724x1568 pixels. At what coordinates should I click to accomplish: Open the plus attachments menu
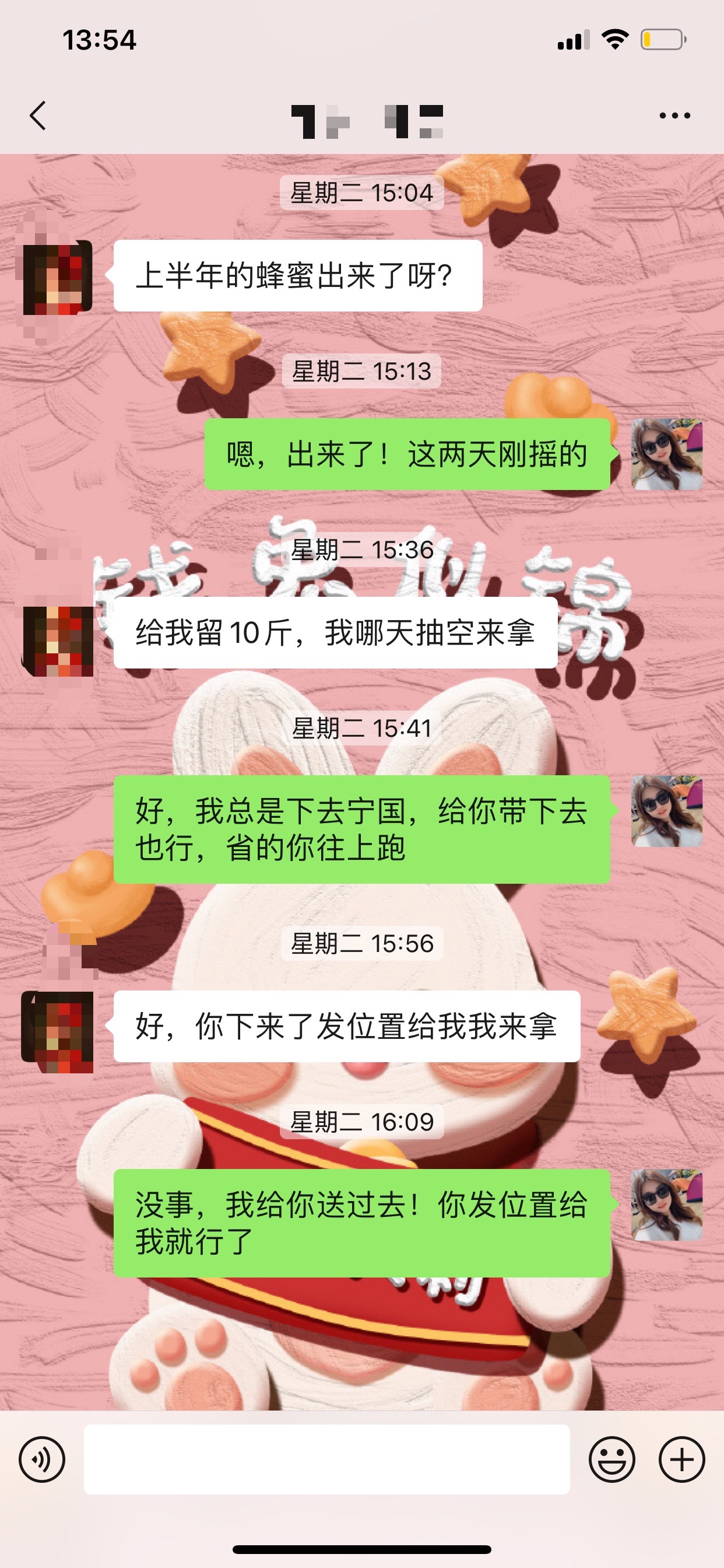coord(681,1459)
